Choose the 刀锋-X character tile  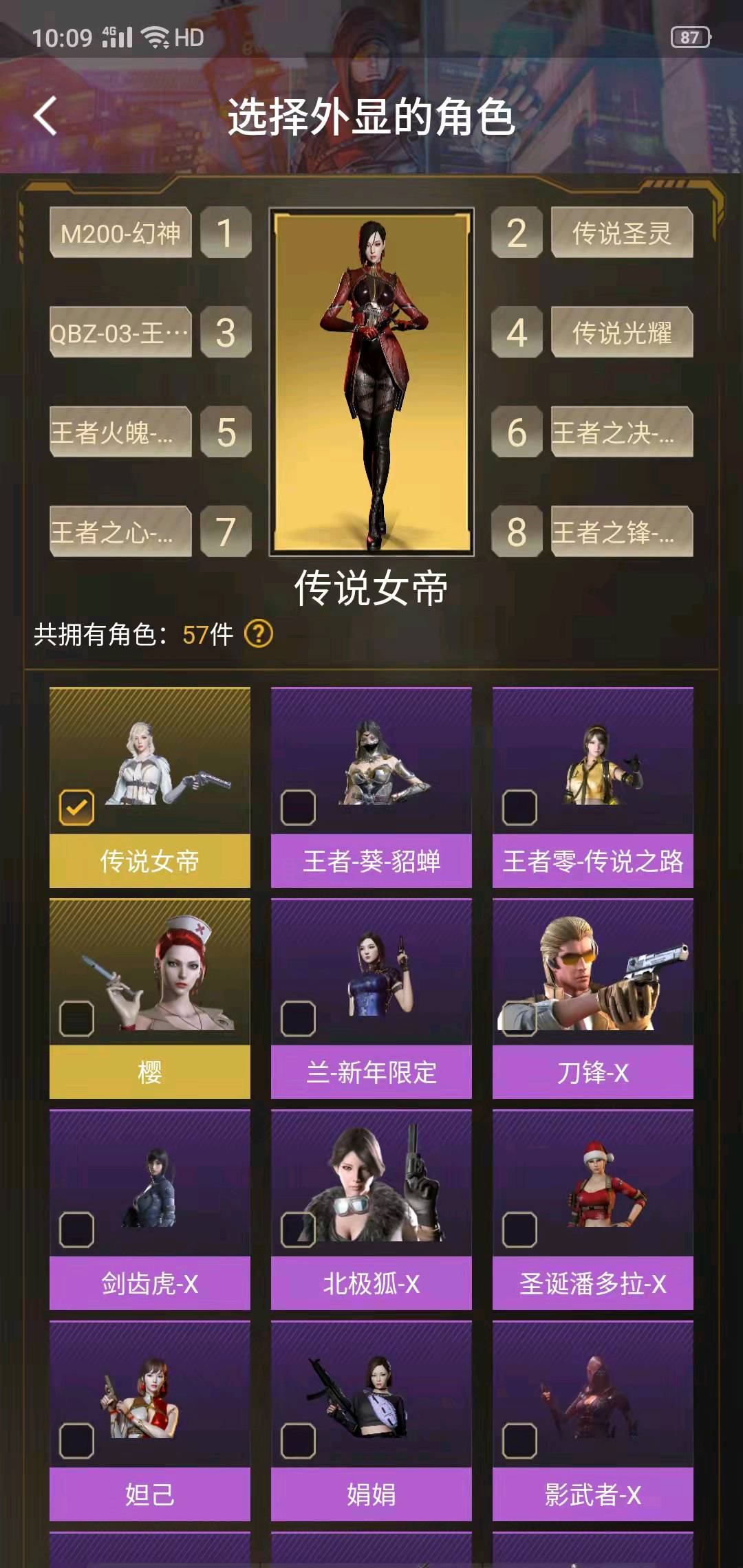click(592, 997)
